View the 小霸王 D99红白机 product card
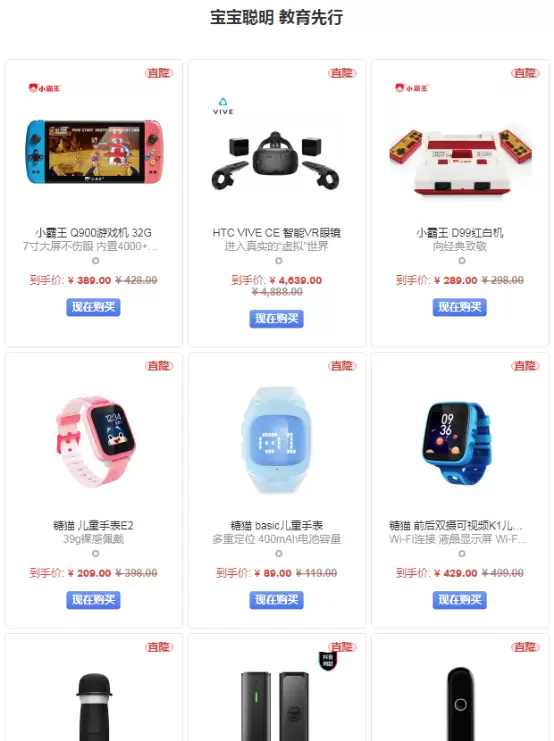Image resolution: width=554 pixels, height=741 pixels. pos(460,203)
